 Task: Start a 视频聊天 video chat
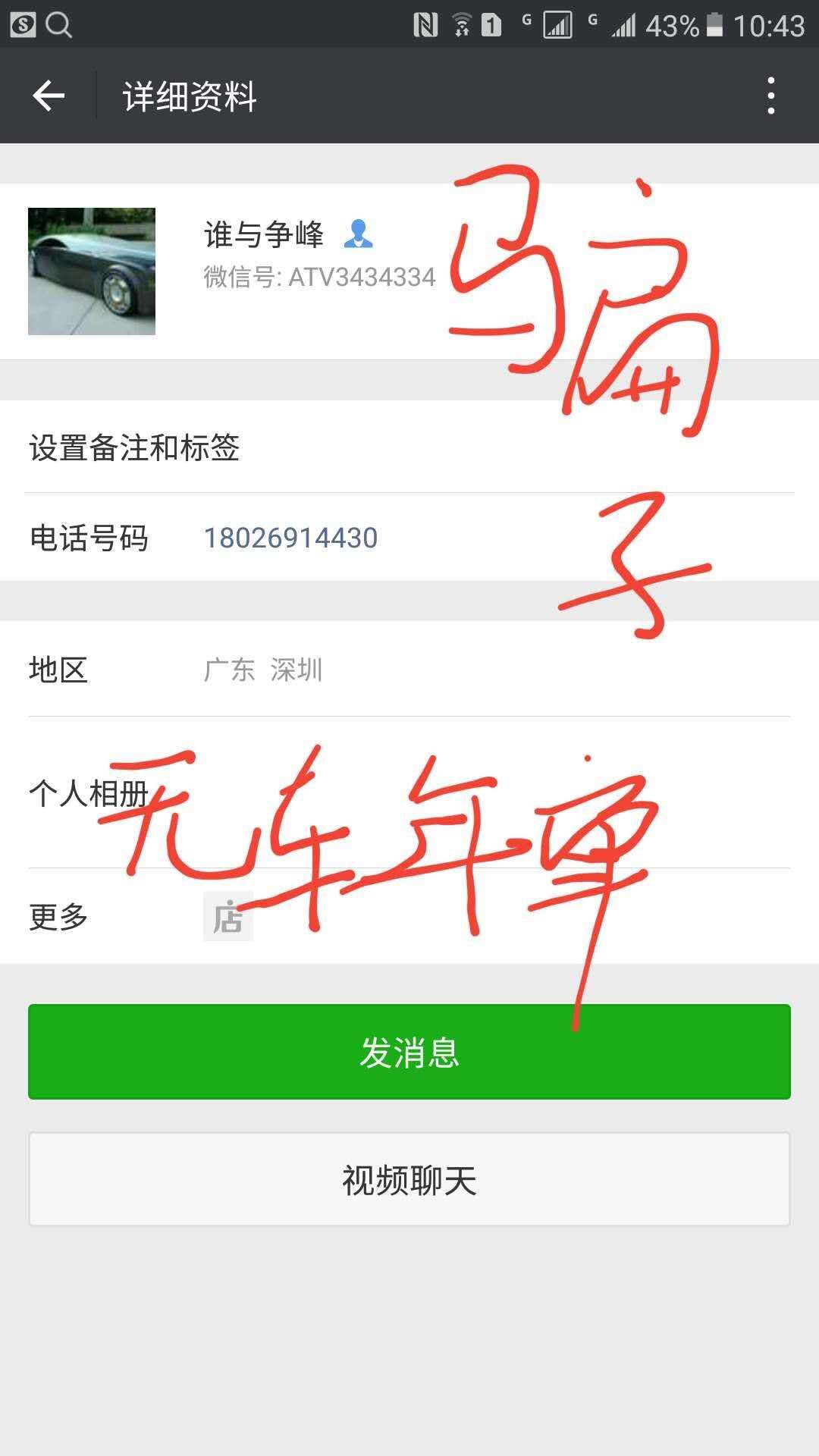point(409,1179)
